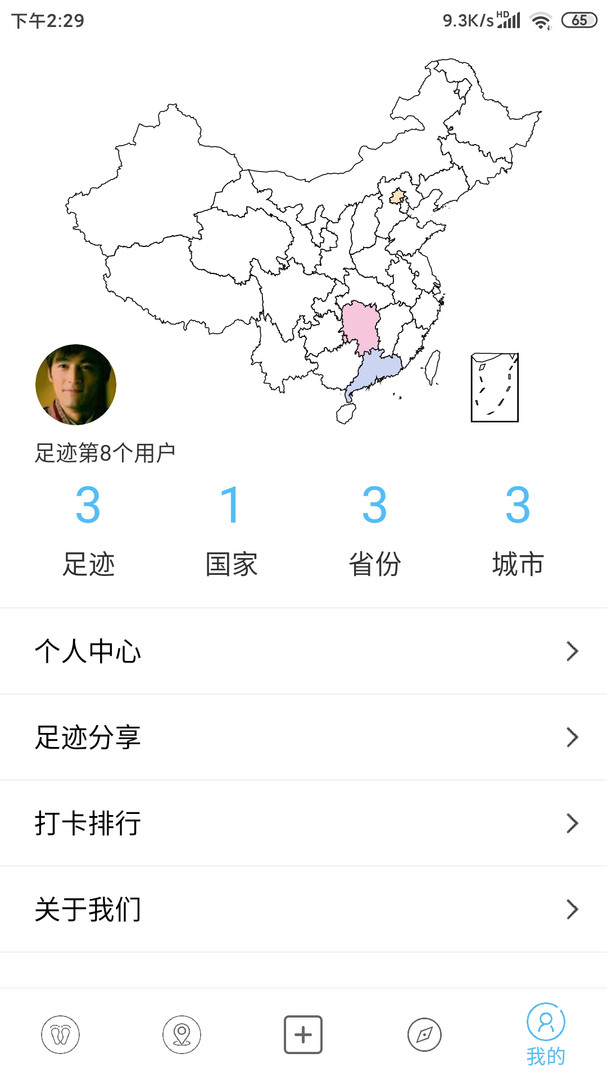Add a new footprint with plus button

[x=303, y=1034]
